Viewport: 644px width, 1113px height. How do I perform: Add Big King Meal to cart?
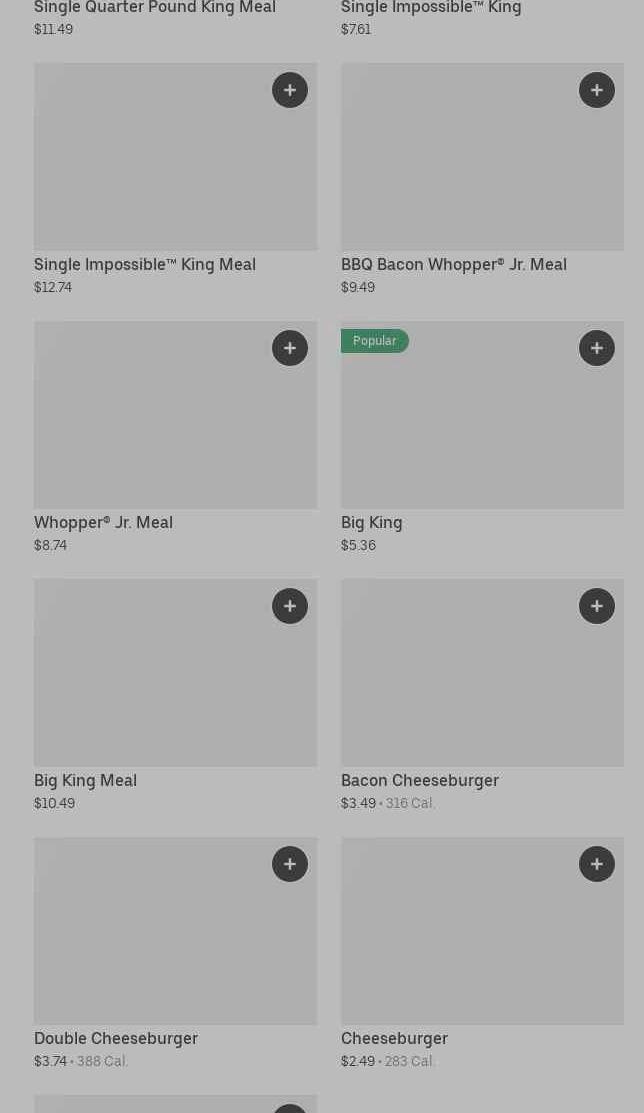(x=290, y=606)
